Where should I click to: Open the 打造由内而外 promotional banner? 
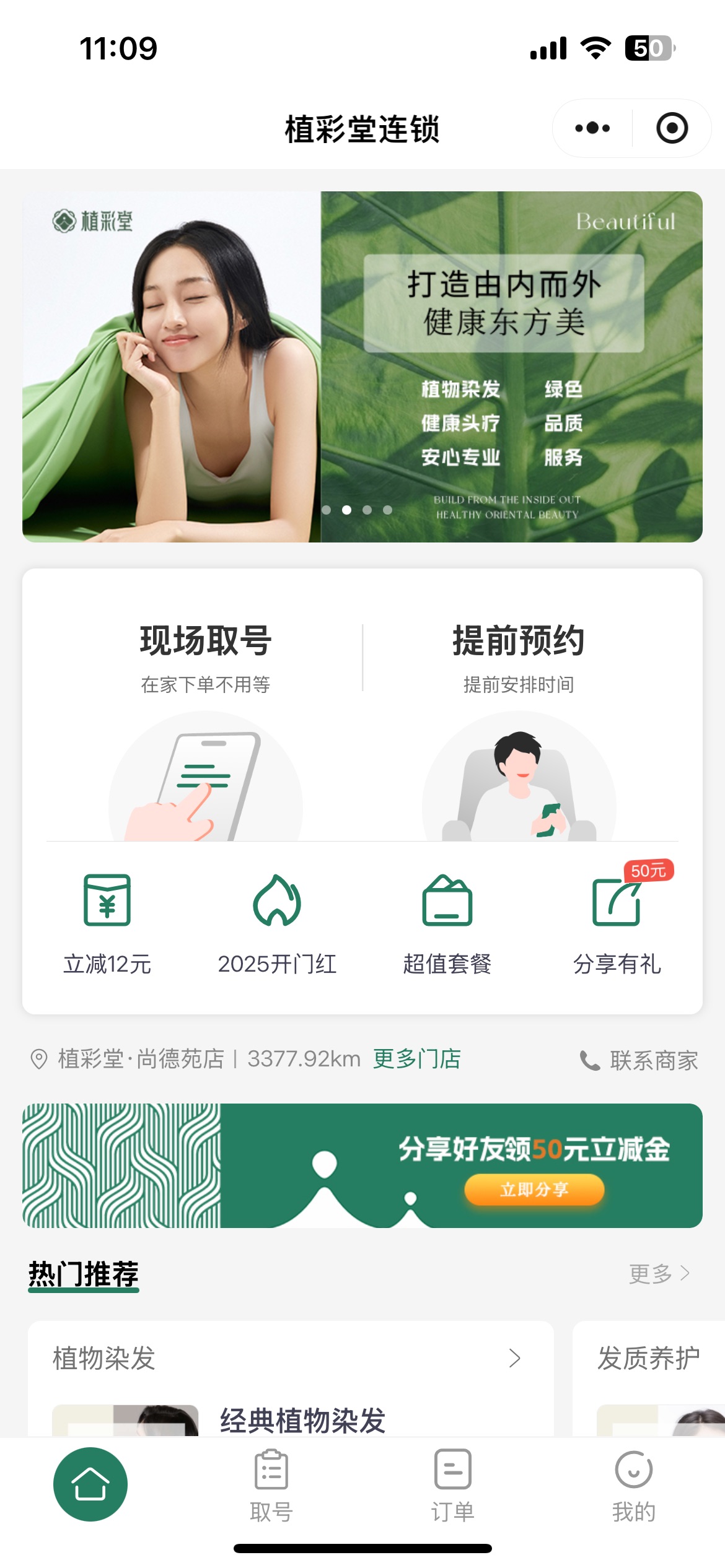pos(362,367)
